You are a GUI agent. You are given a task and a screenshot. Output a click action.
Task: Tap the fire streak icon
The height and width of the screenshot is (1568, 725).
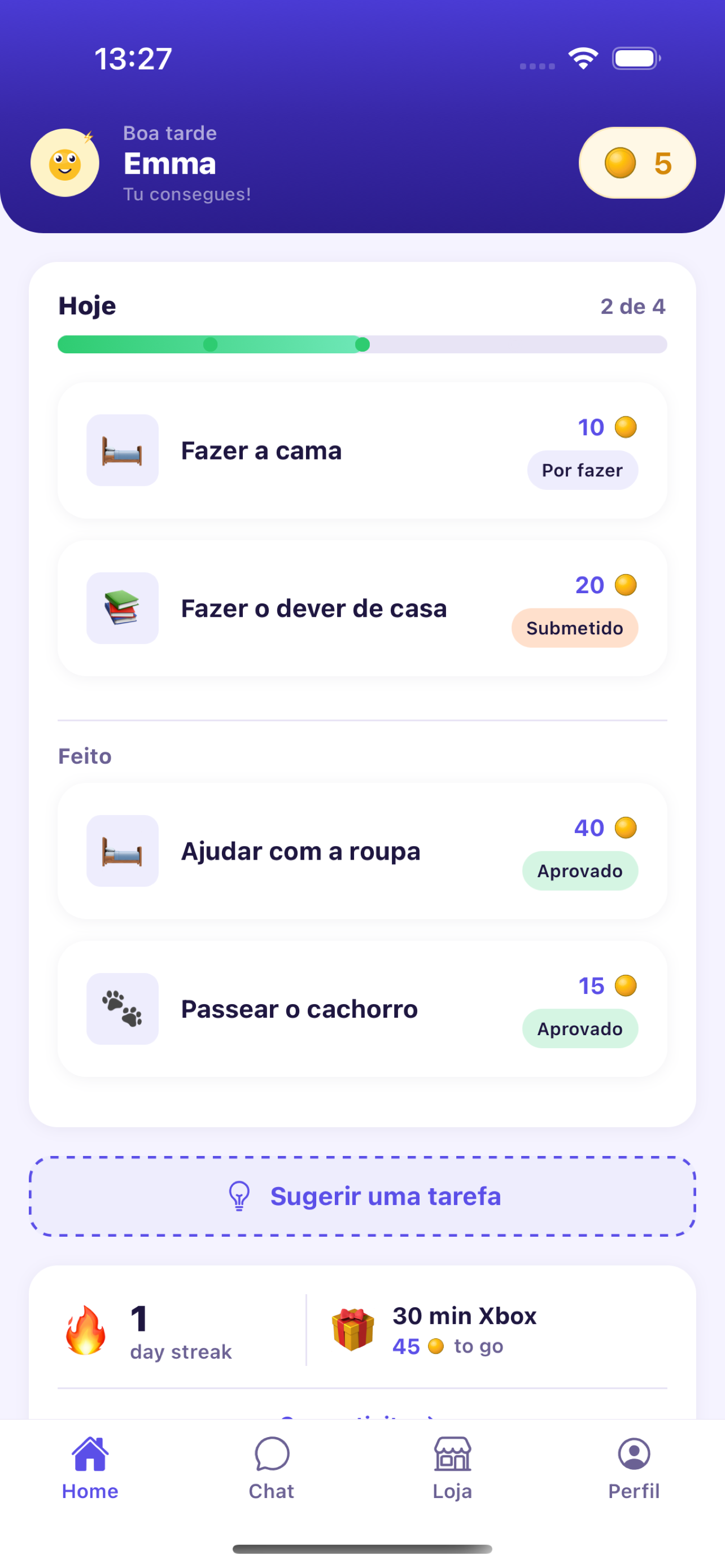86,1330
